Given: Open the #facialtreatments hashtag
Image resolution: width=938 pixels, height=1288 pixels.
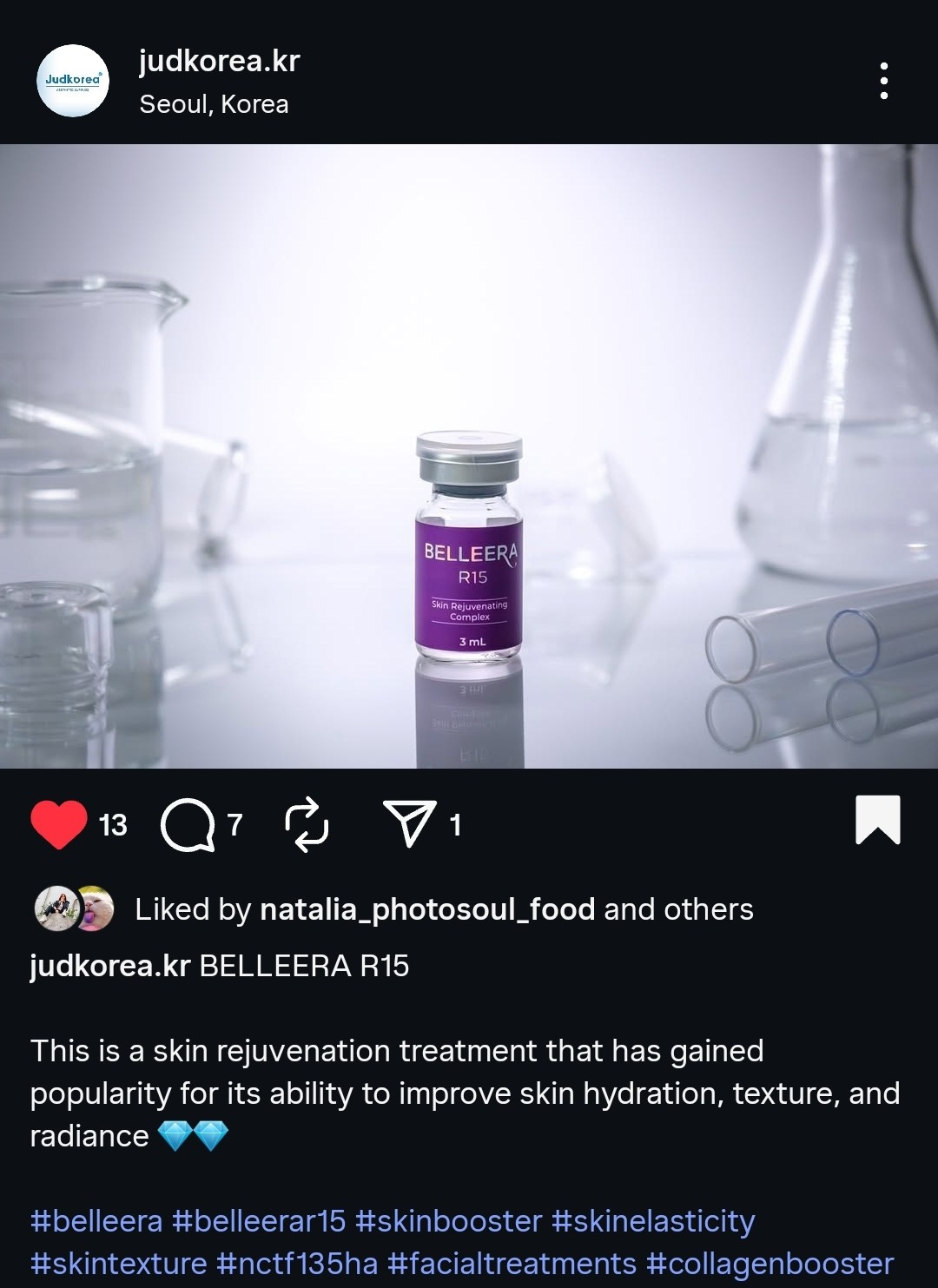Looking at the screenshot, I should (x=512, y=1264).
